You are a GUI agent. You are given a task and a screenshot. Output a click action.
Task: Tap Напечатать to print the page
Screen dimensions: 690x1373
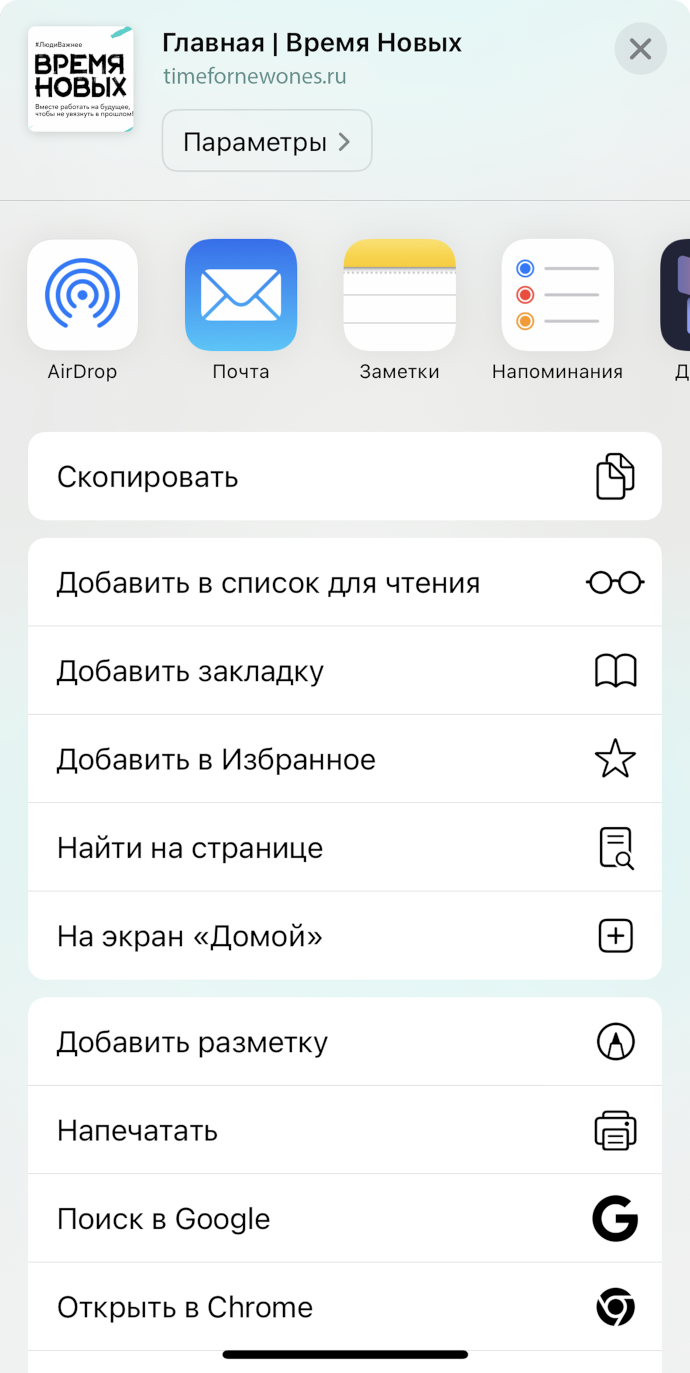[x=345, y=1131]
